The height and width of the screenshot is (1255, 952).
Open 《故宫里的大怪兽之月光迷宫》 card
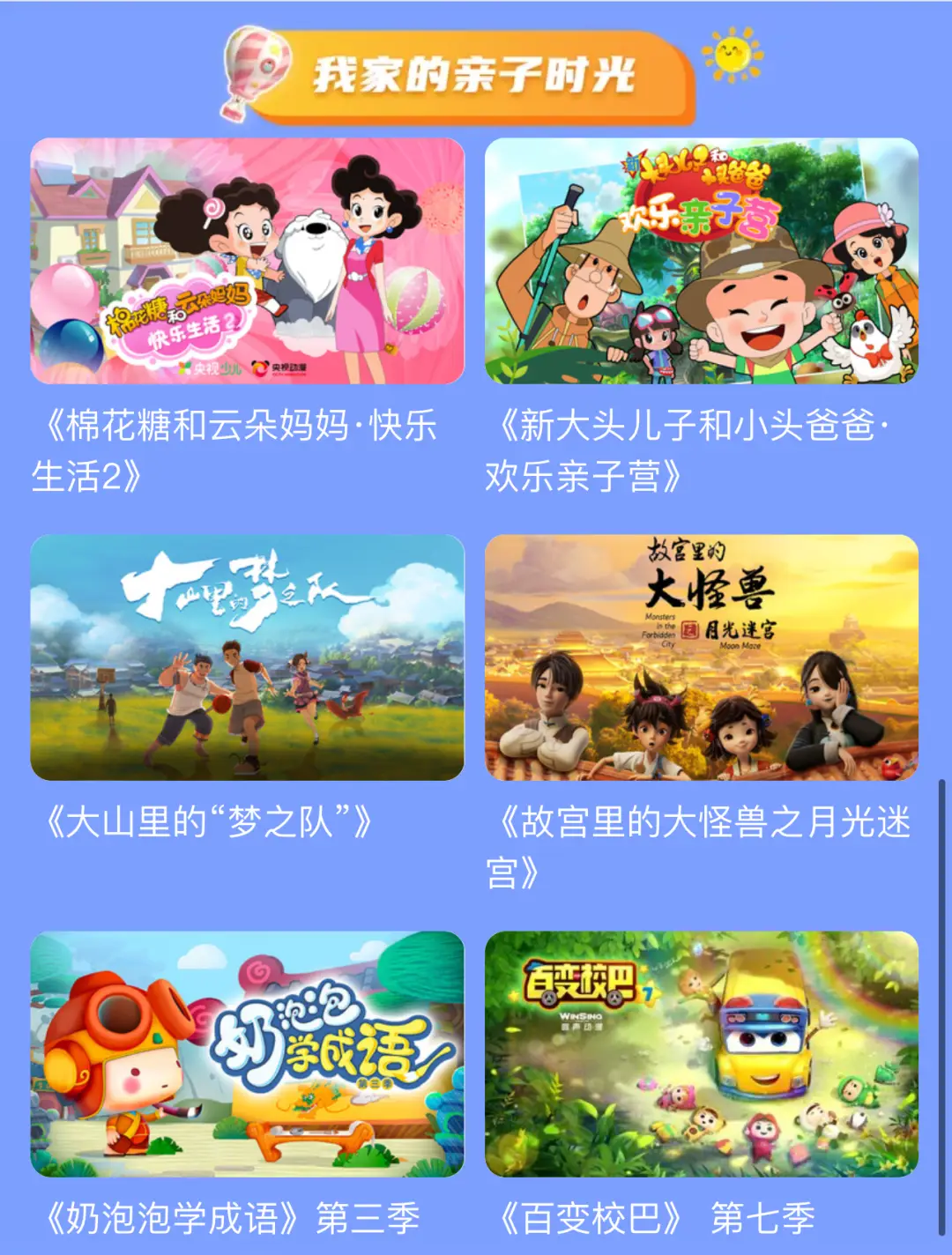(702, 657)
